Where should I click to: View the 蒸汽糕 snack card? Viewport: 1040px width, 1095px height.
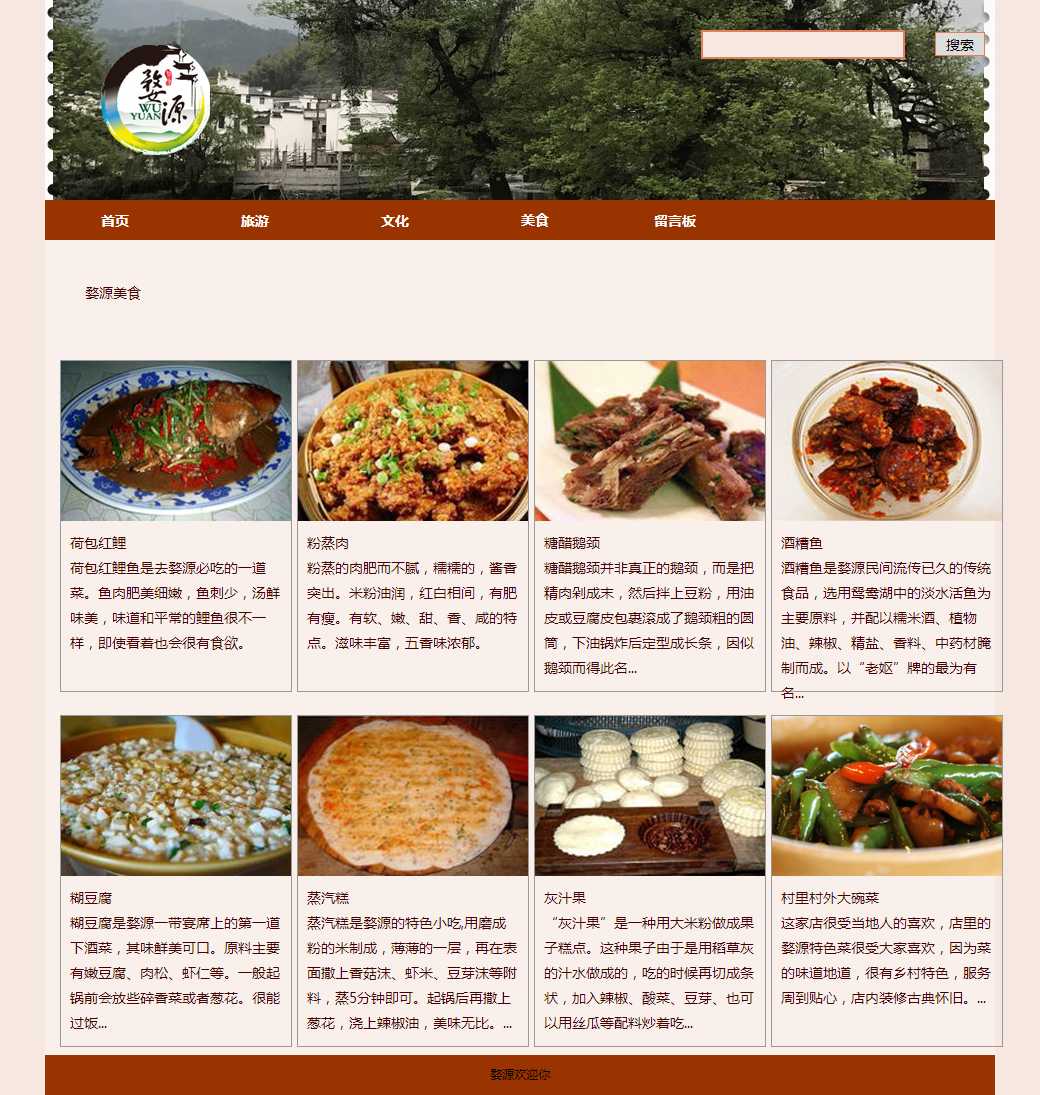(x=413, y=796)
